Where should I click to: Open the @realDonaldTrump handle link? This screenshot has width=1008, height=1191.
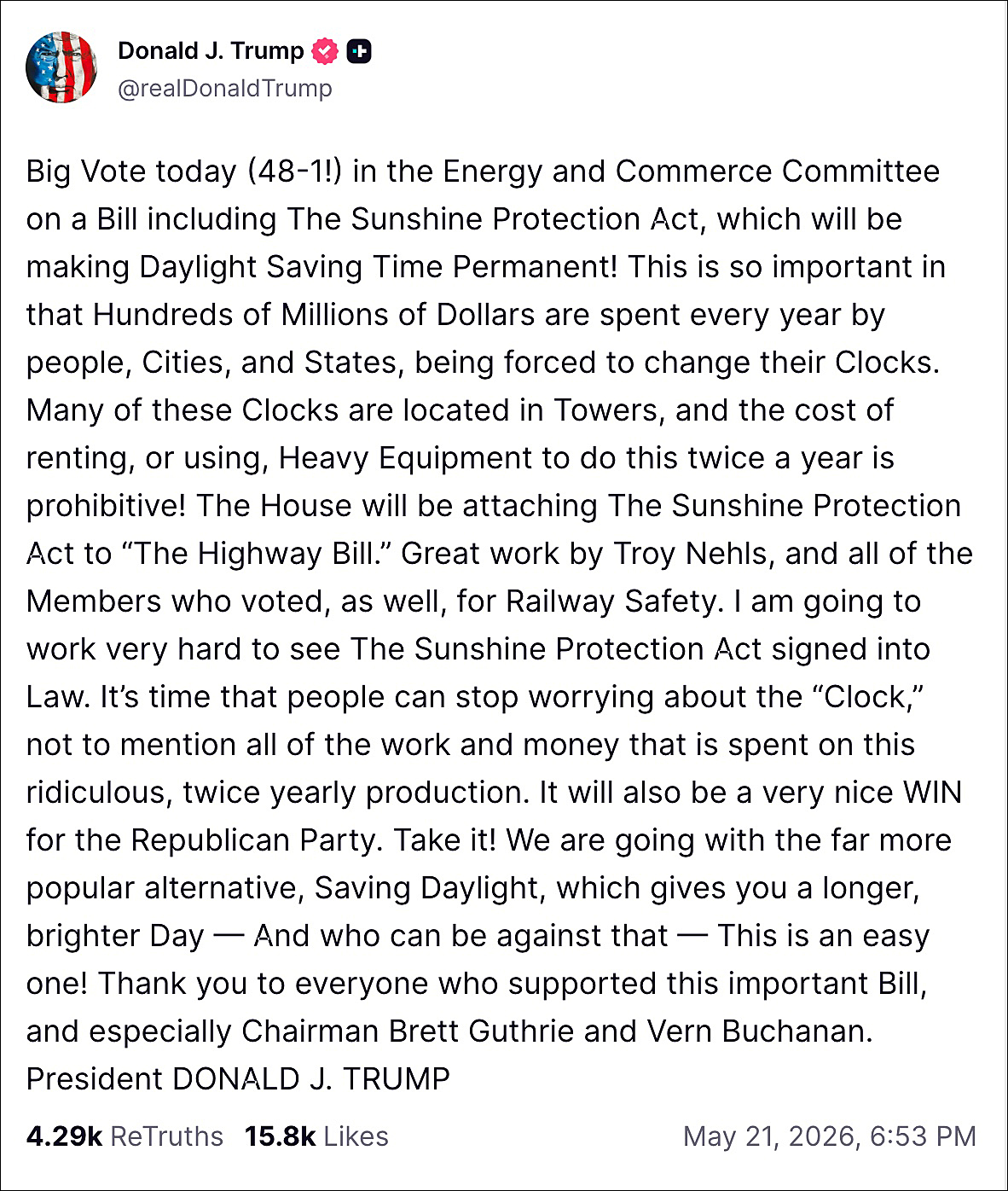pyautogui.click(x=225, y=88)
